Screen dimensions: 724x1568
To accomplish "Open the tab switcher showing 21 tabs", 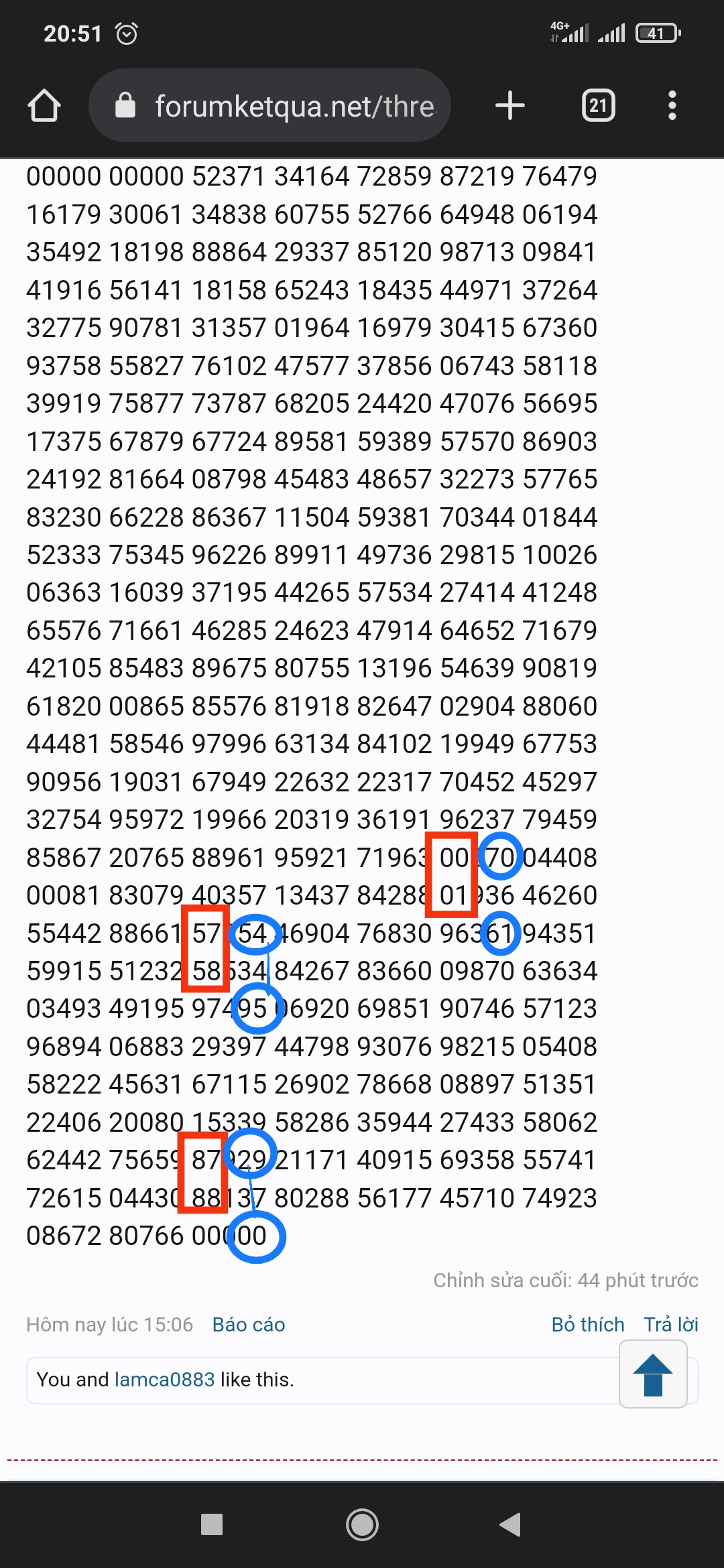I will point(599,106).
